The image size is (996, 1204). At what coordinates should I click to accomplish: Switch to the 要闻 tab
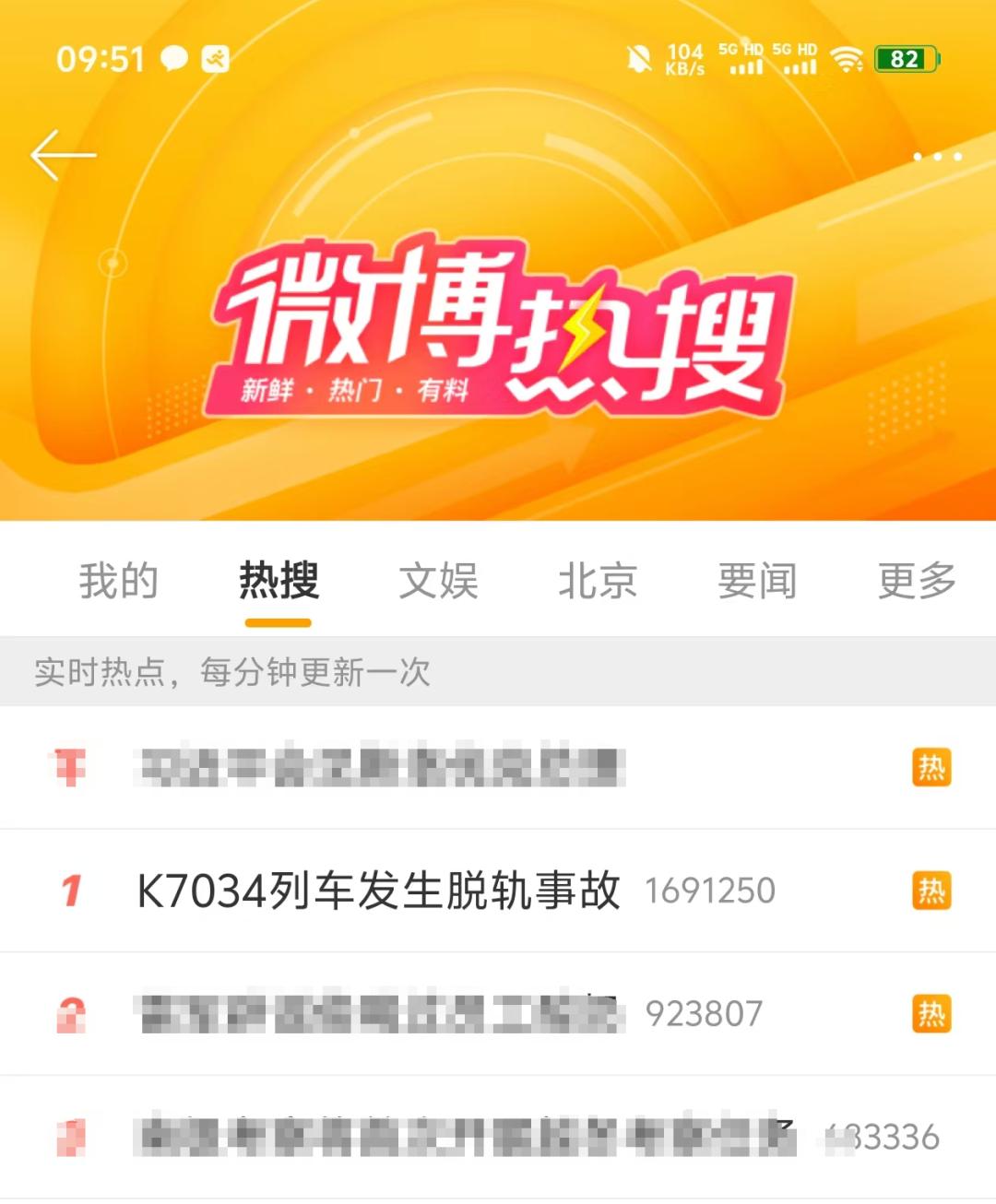click(757, 581)
